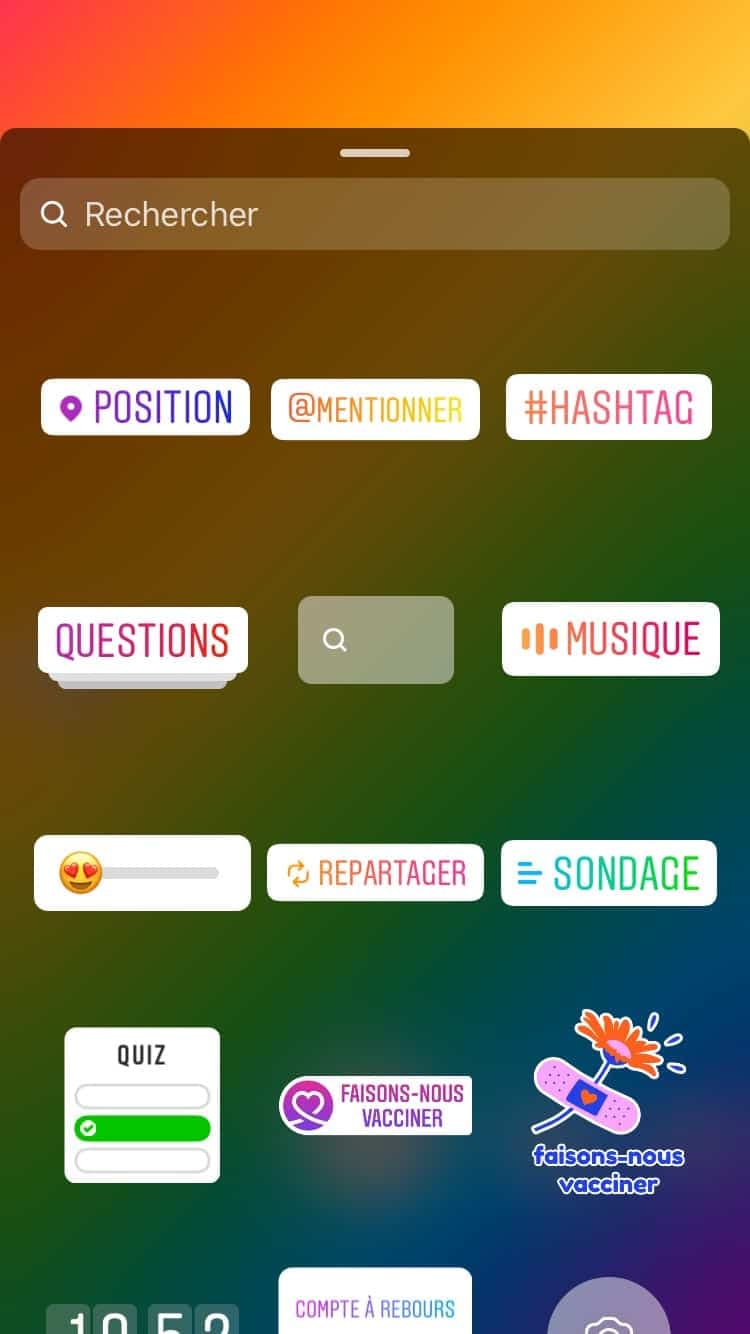Insert the #Hashtag sticker
This screenshot has height=1334, width=750.
click(608, 407)
